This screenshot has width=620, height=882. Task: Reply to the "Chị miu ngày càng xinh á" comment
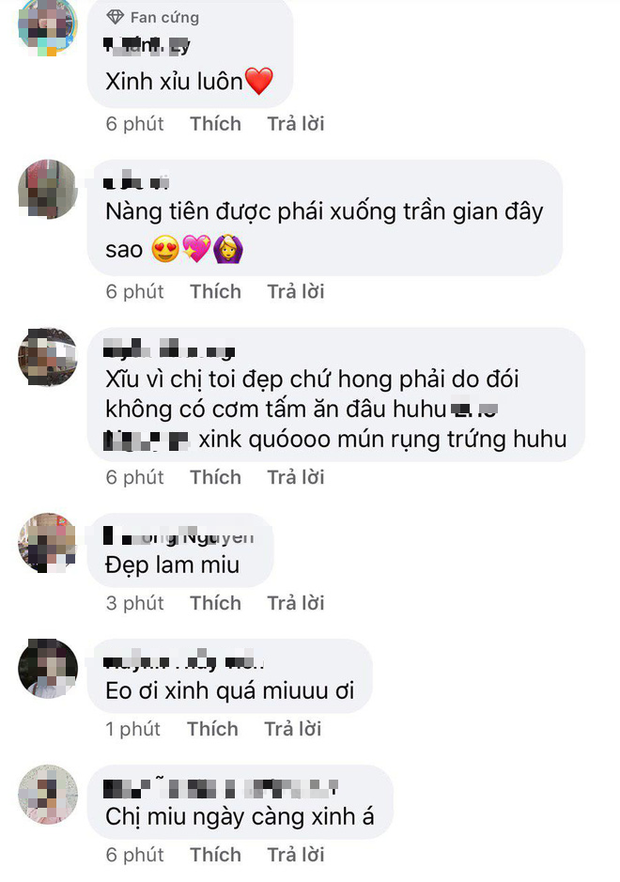(x=295, y=855)
